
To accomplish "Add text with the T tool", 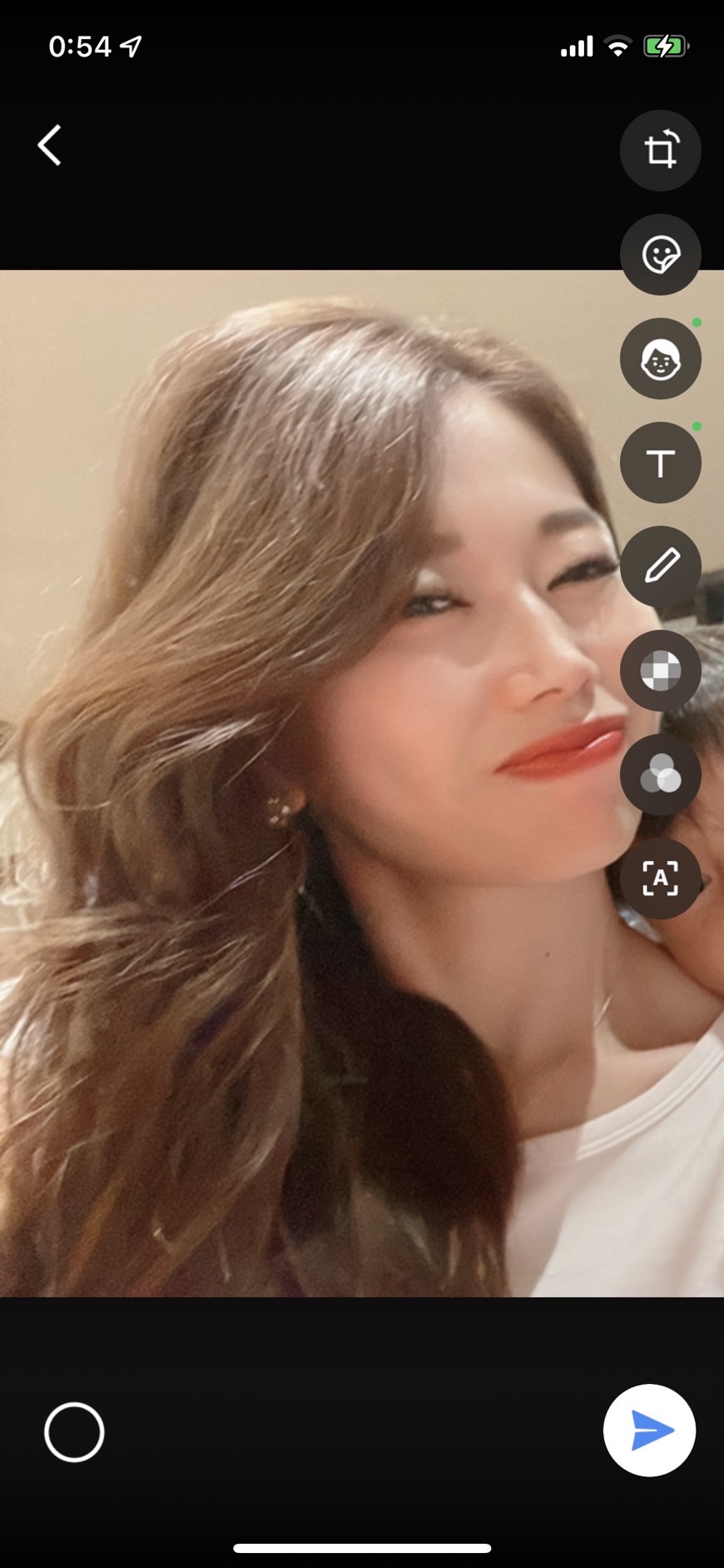I will (x=660, y=463).
